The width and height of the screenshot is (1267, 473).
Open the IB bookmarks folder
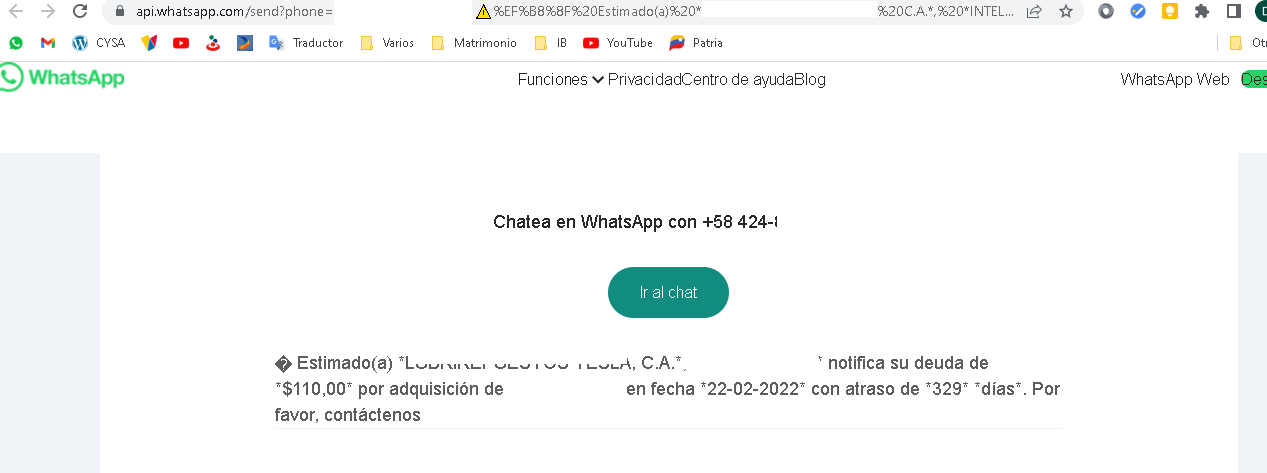pos(551,43)
